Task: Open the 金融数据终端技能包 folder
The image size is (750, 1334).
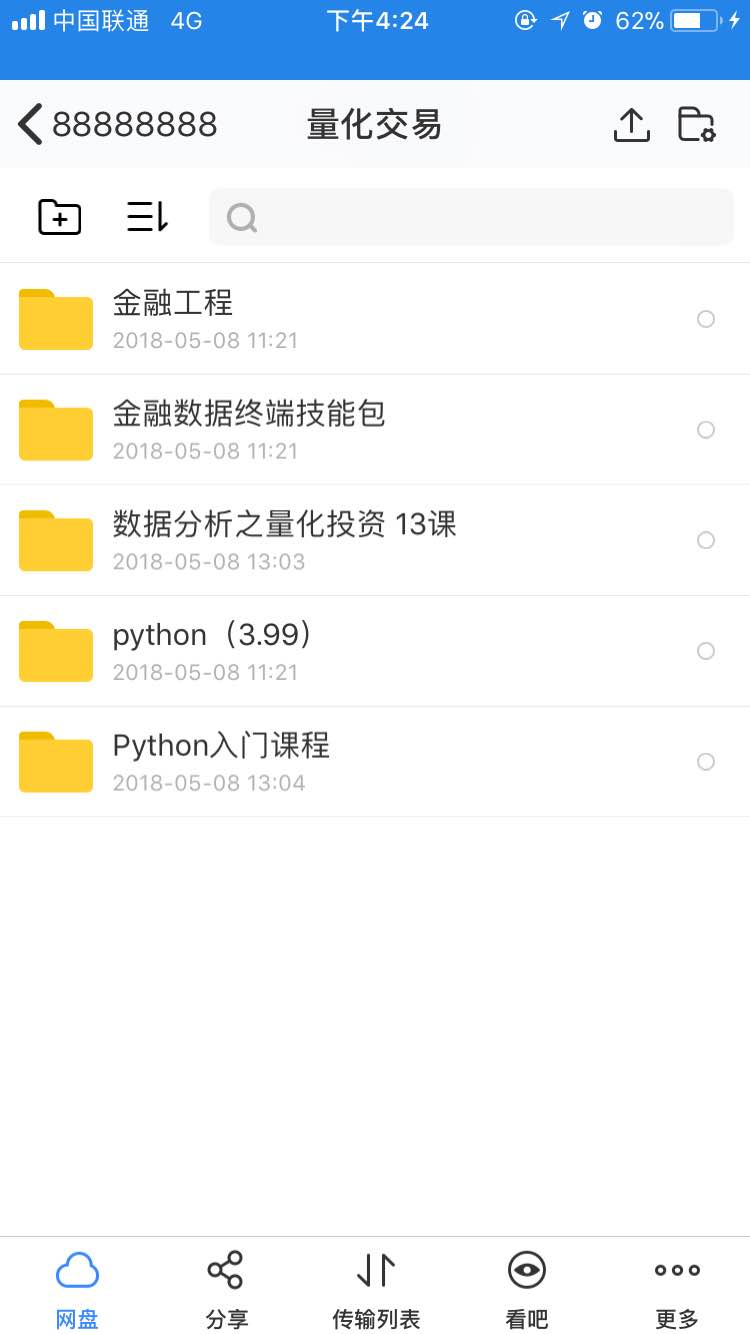Action: click(300, 430)
